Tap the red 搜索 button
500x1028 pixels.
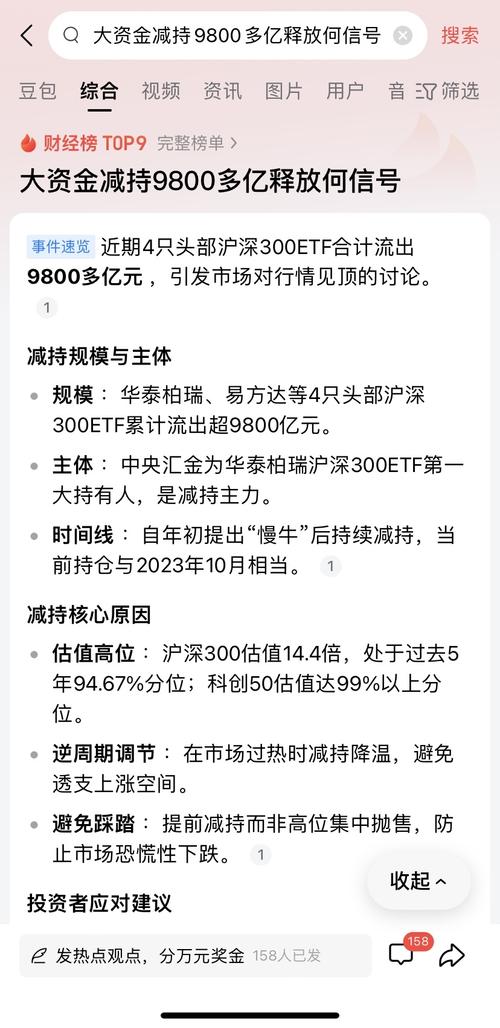click(460, 35)
